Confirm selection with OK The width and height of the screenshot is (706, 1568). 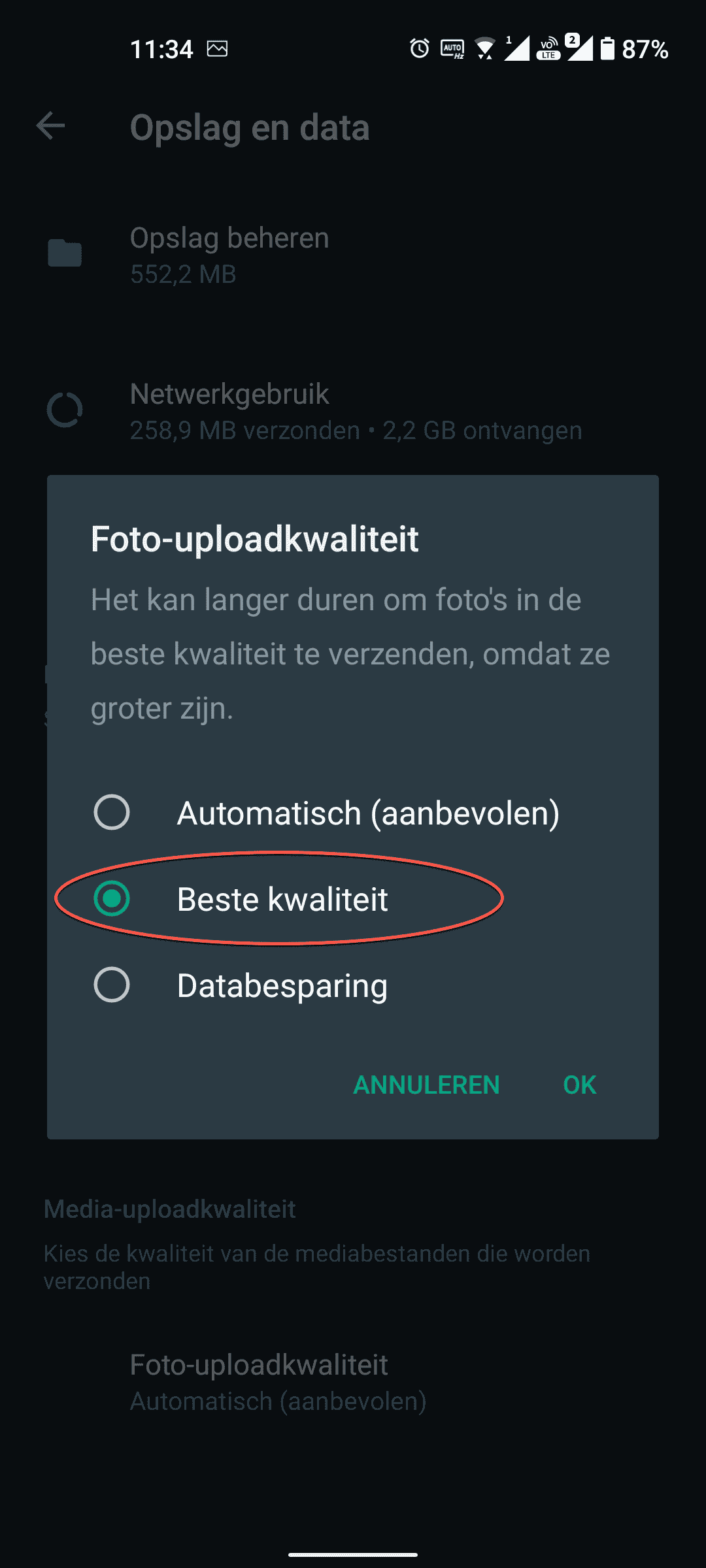coord(579,1085)
